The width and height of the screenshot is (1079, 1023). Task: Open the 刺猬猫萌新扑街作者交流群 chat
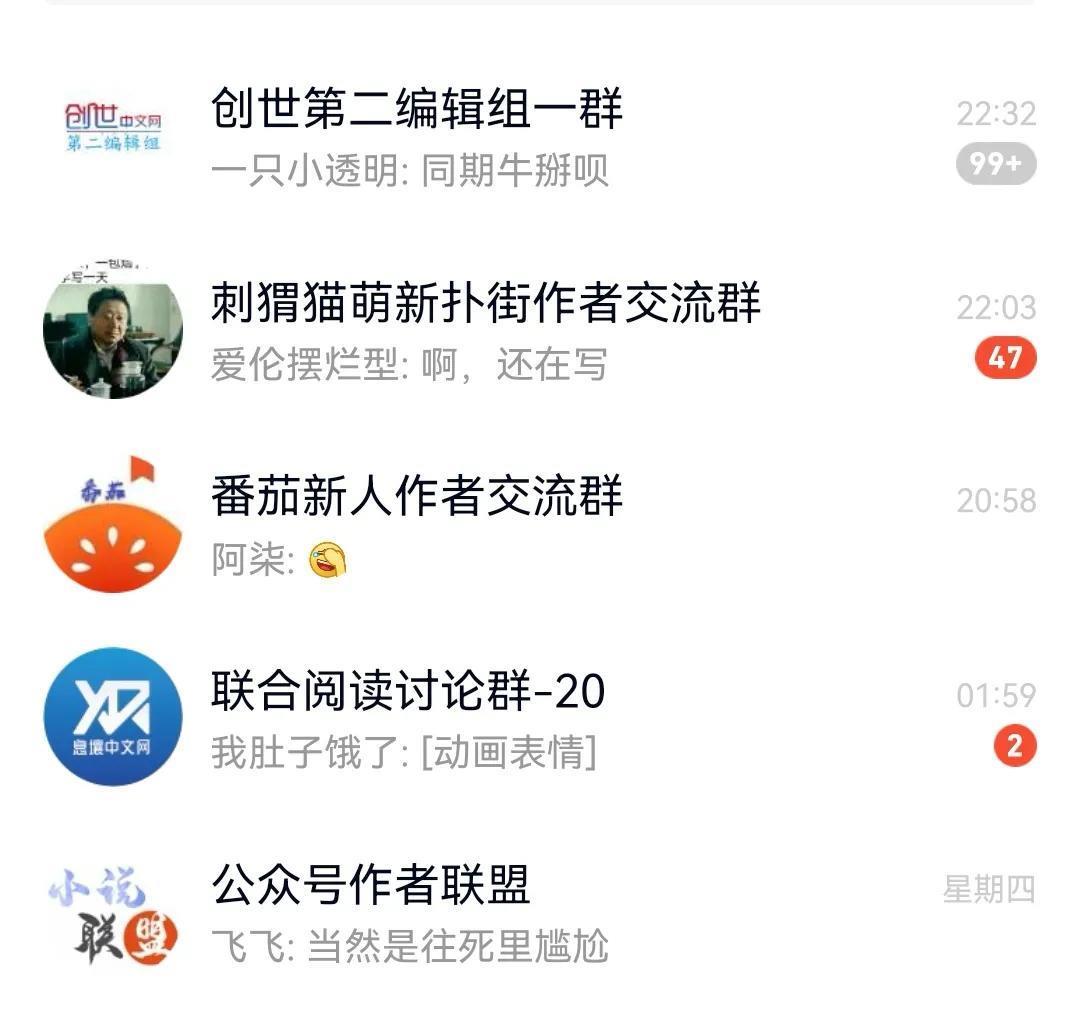540,331
